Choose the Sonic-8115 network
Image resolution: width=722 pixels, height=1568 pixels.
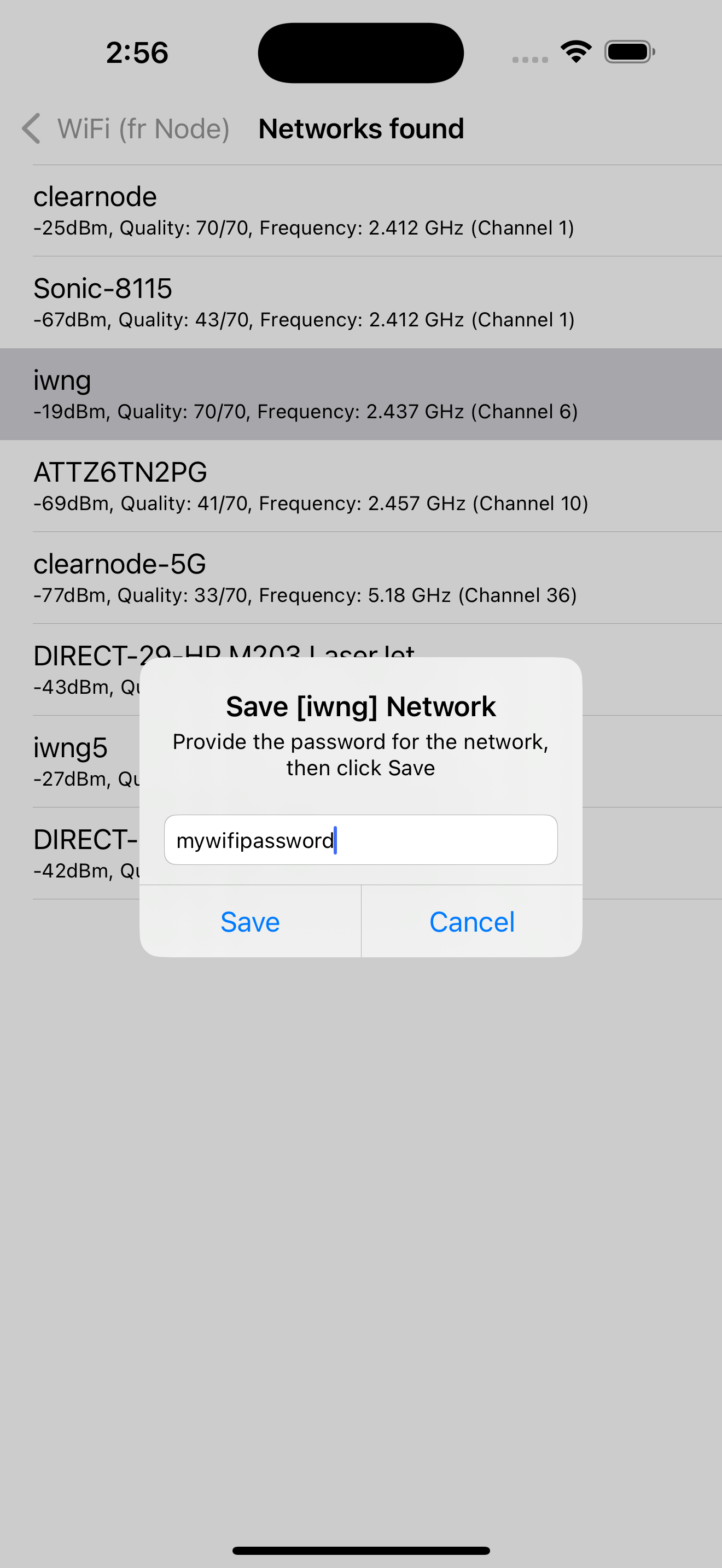[304, 302]
